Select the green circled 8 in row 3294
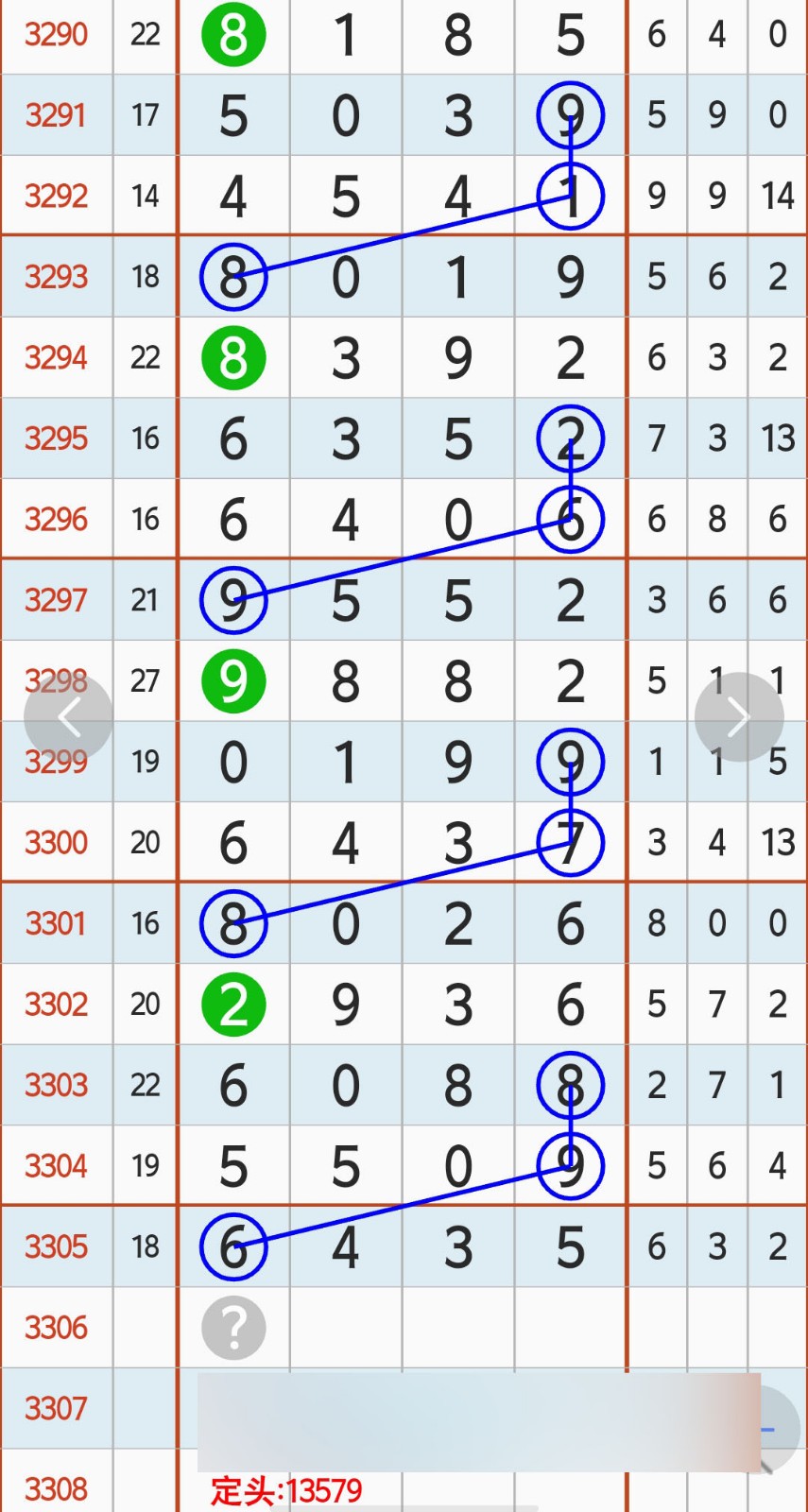Screen dimensions: 808x1512 (x=233, y=357)
